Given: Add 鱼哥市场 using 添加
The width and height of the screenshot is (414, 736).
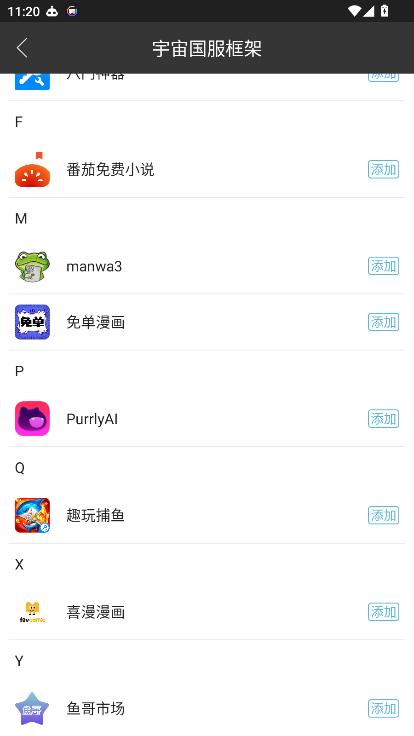Looking at the screenshot, I should (x=383, y=708).
